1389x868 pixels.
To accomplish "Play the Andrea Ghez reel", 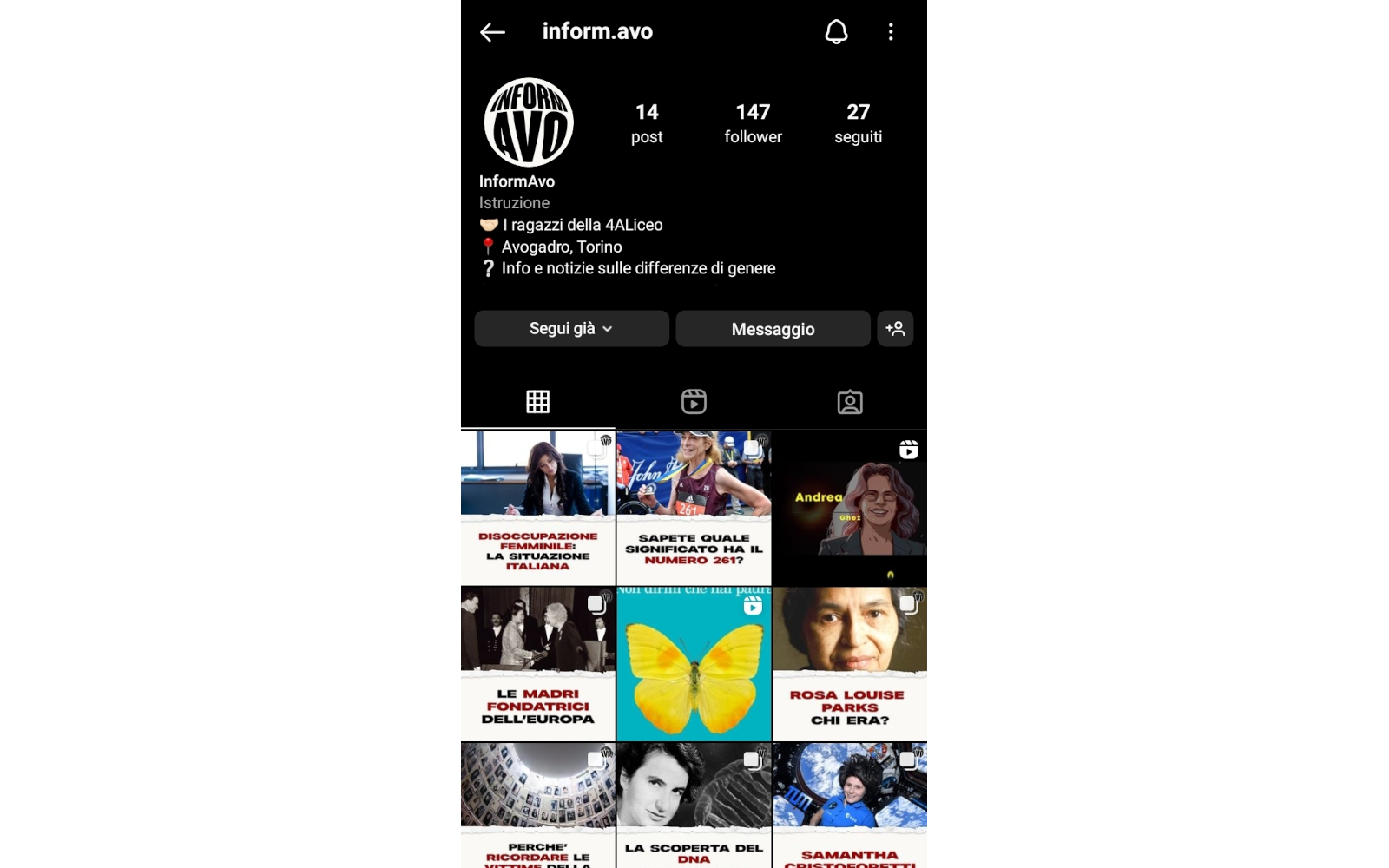I will pyautogui.click(x=849, y=508).
